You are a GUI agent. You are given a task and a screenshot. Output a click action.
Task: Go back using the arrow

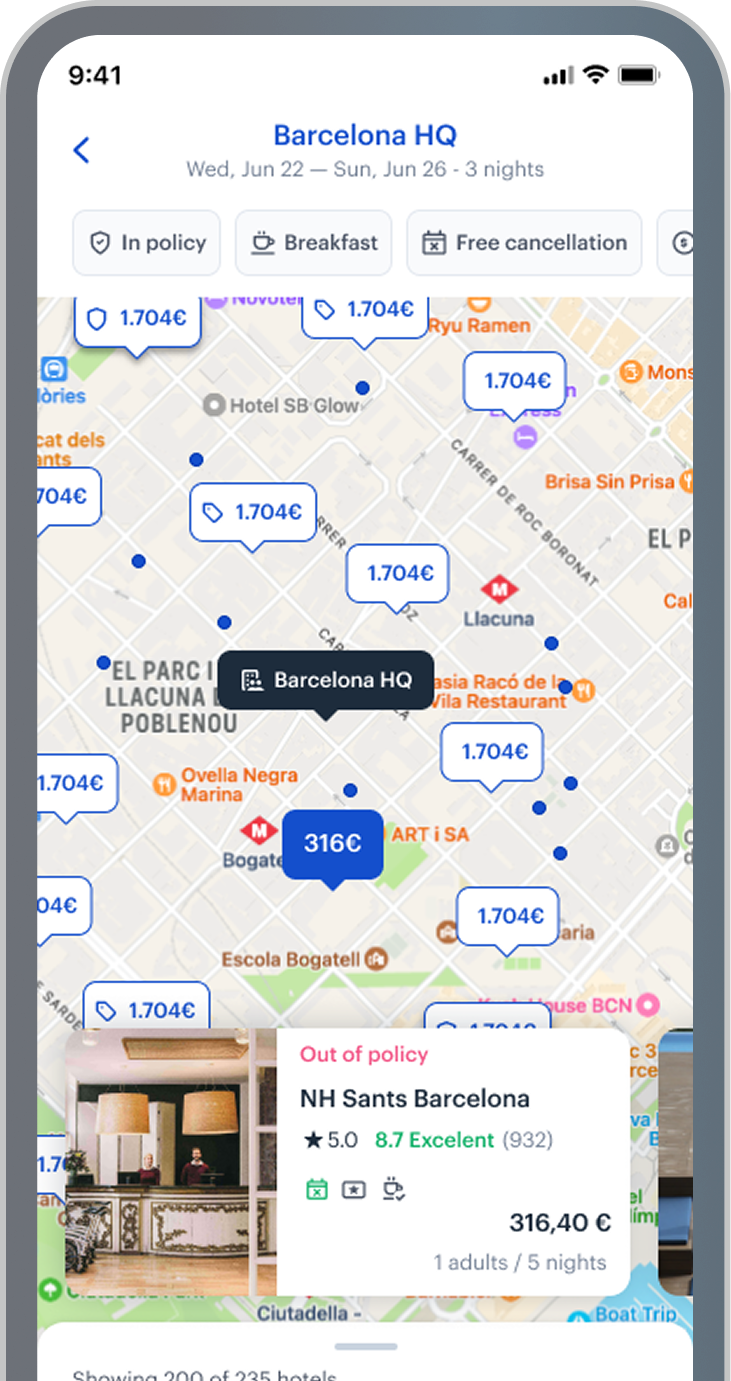pyautogui.click(x=82, y=150)
